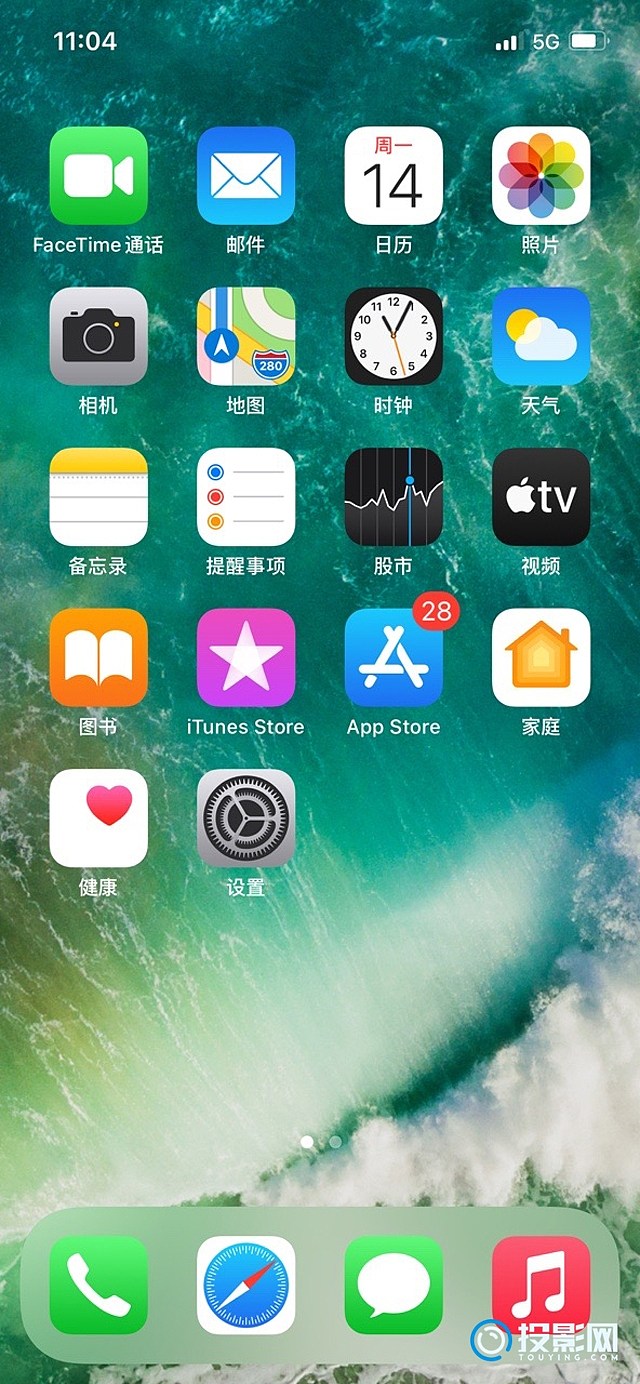This screenshot has width=640, height=1384.
Task: Open the Apple TV (视频) app
Action: (541, 497)
